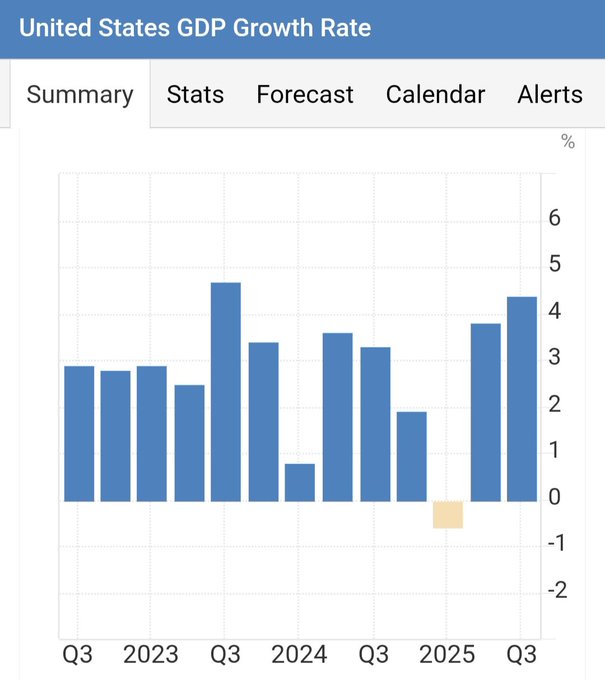
Task: Go to the Alerts tab
Action: click(550, 95)
